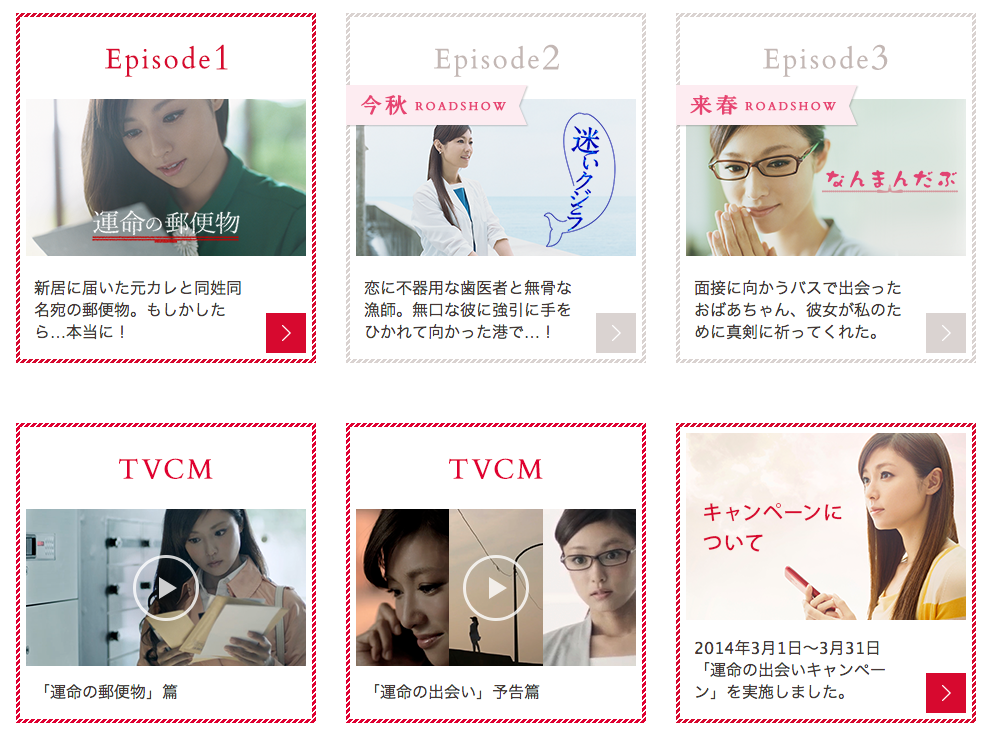The height and width of the screenshot is (741, 993).
Task: Open the Episode3 card なんまんだぶ
Action: coord(826,178)
